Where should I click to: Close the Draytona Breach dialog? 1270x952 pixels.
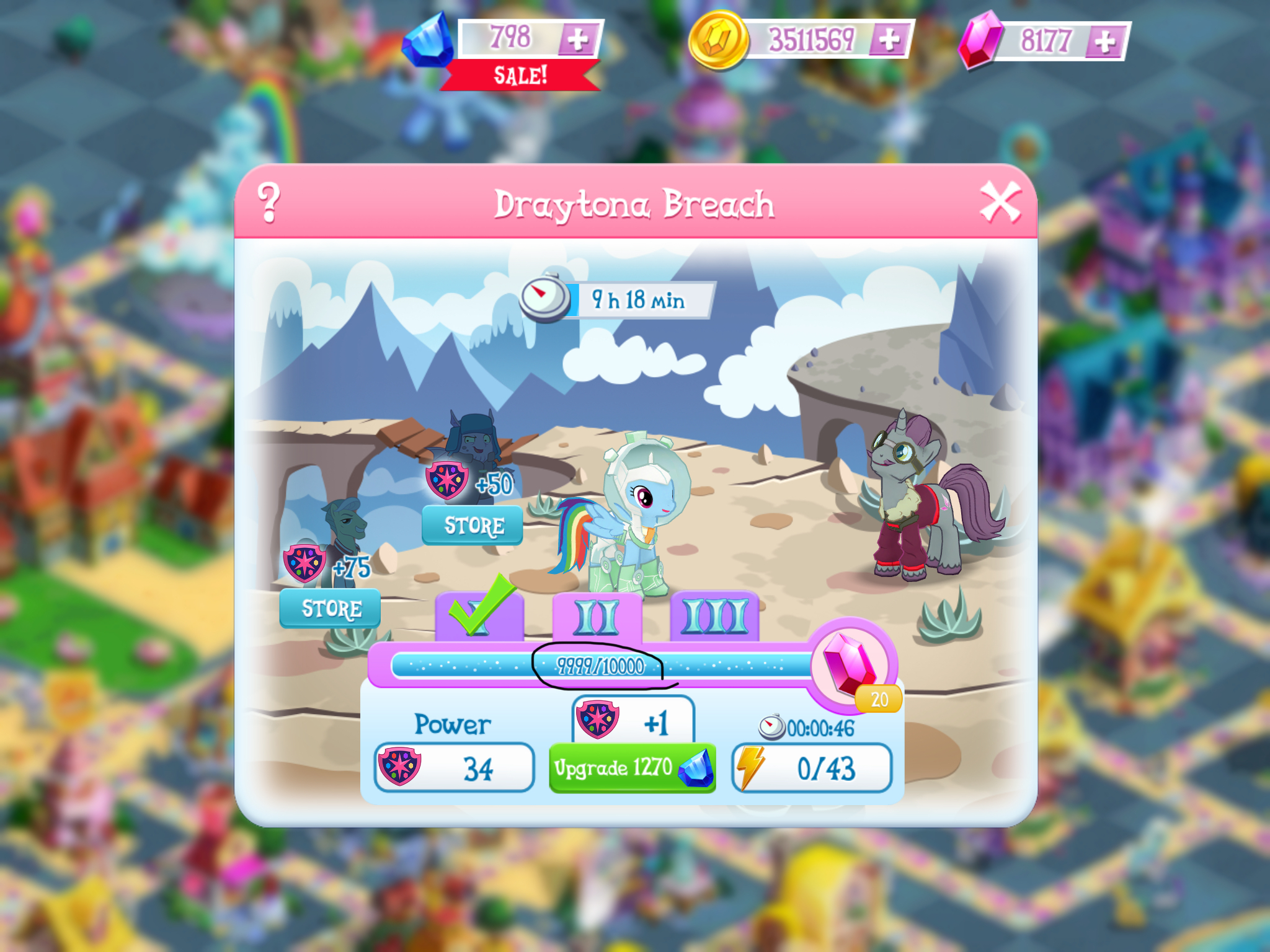[x=1000, y=202]
